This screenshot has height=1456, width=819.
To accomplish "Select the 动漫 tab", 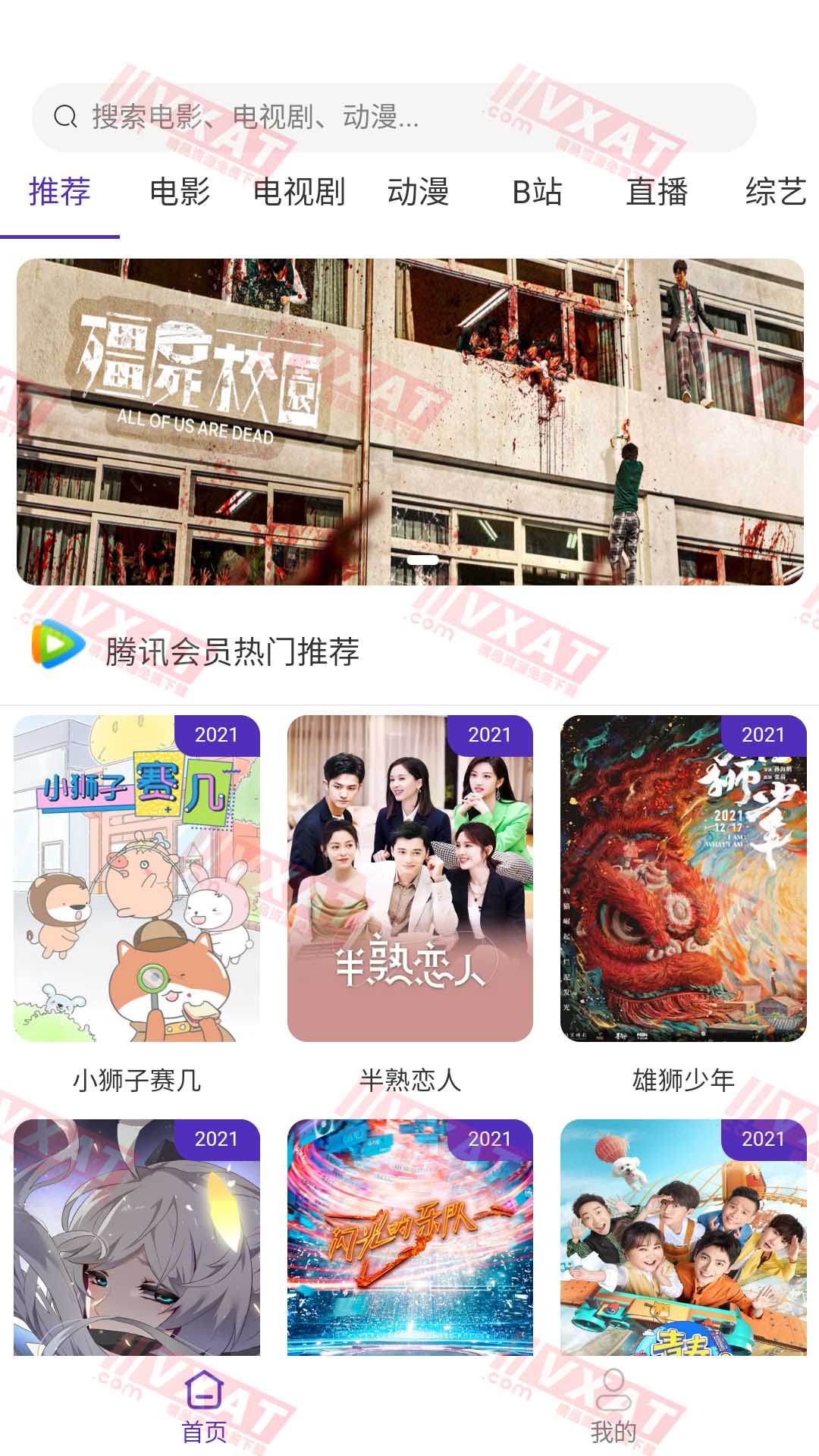I will pos(420,193).
